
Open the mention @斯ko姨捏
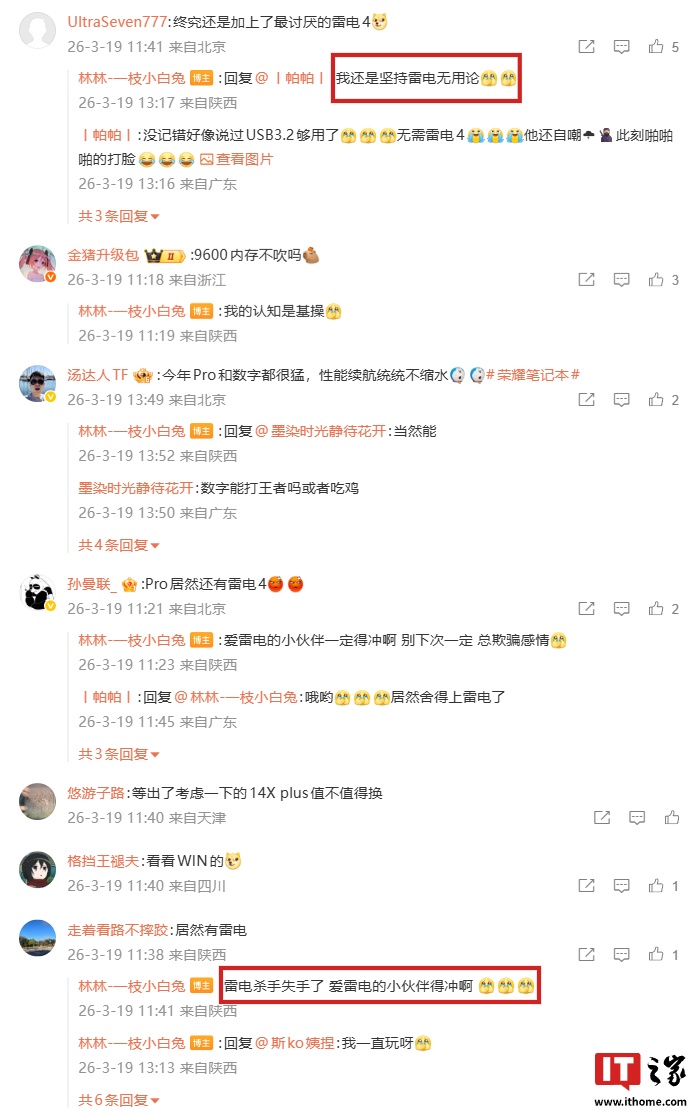(x=294, y=1042)
